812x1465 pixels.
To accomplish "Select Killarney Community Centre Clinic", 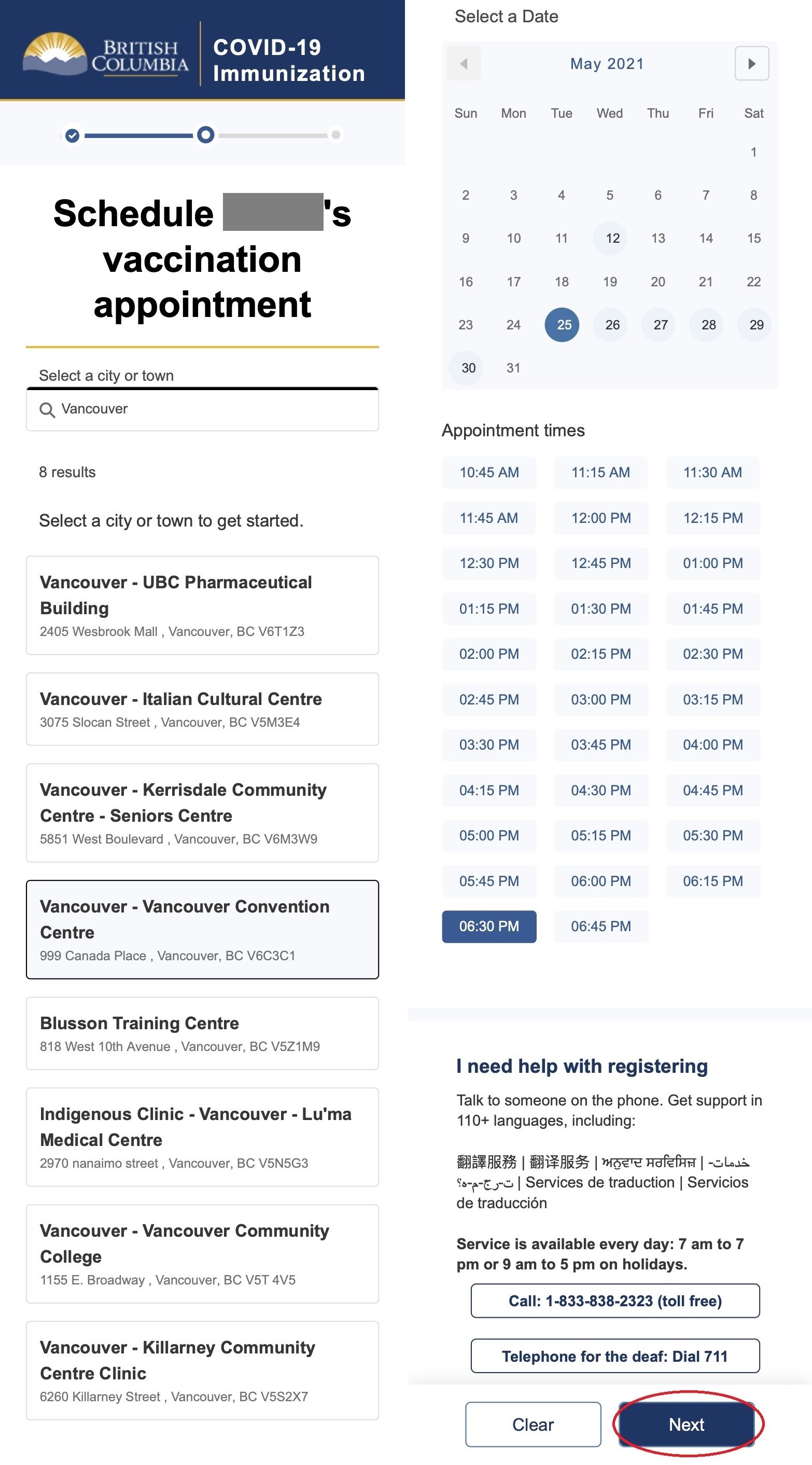I will (202, 1370).
